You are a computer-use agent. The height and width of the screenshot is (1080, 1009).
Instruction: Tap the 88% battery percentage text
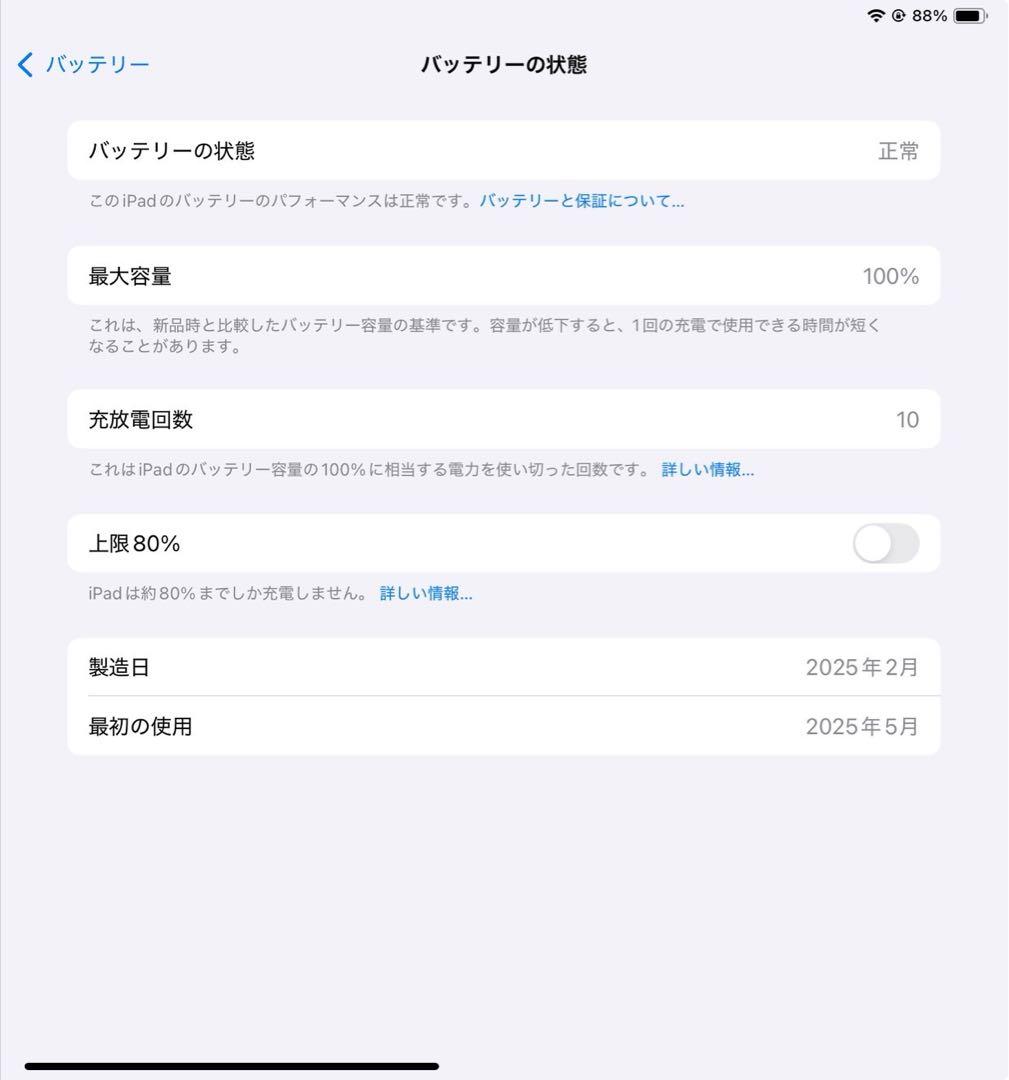[932, 15]
